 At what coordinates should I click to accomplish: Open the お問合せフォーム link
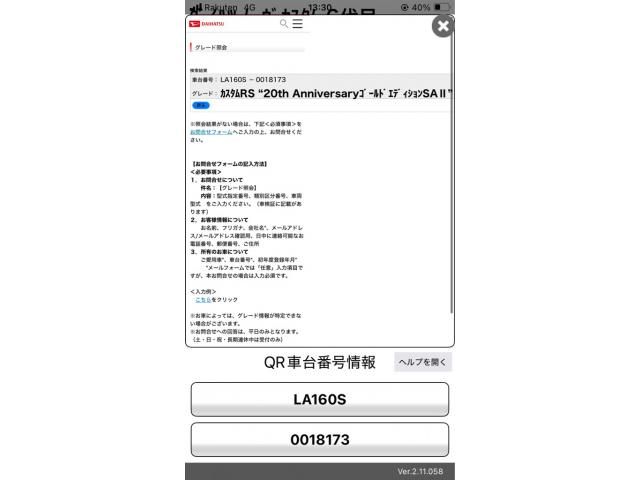click(x=211, y=131)
